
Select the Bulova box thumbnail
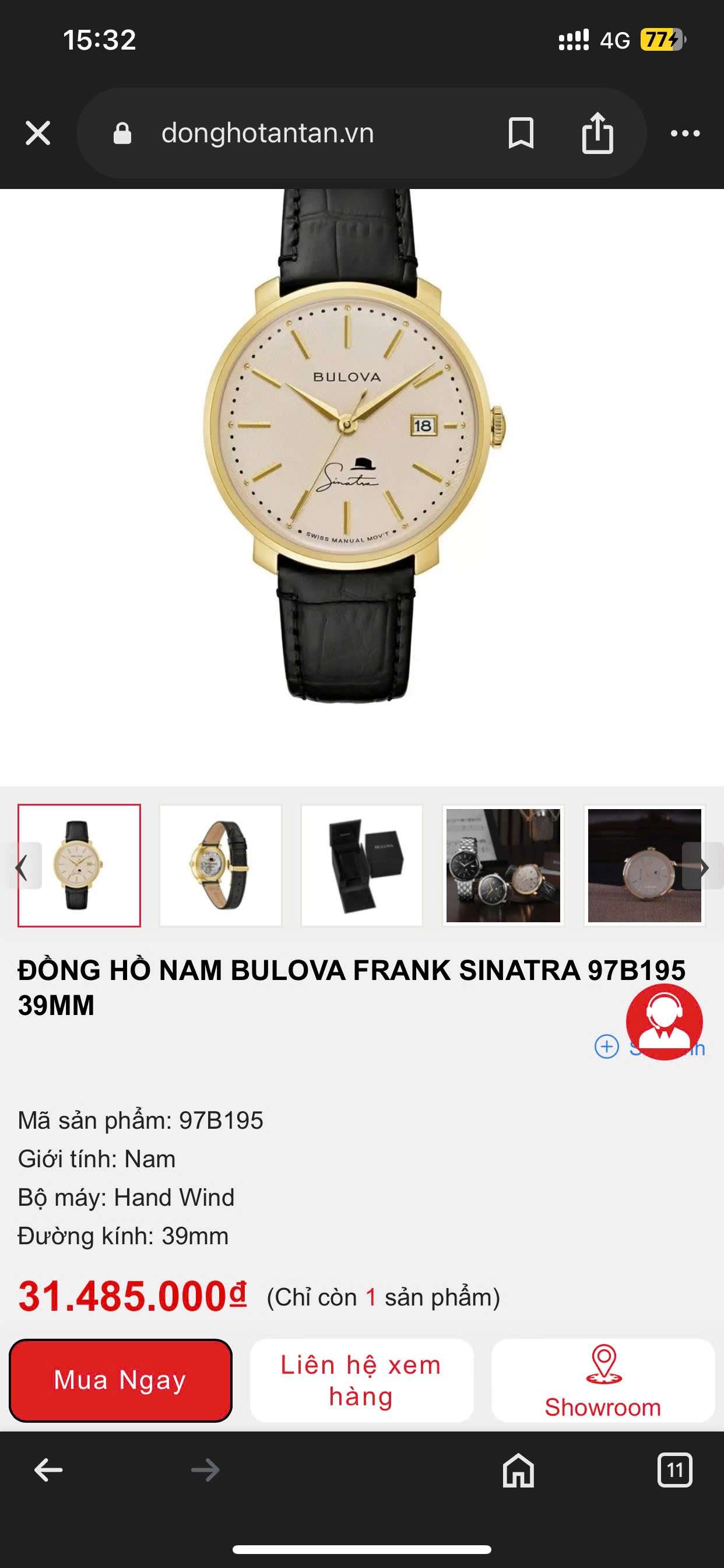click(x=362, y=865)
